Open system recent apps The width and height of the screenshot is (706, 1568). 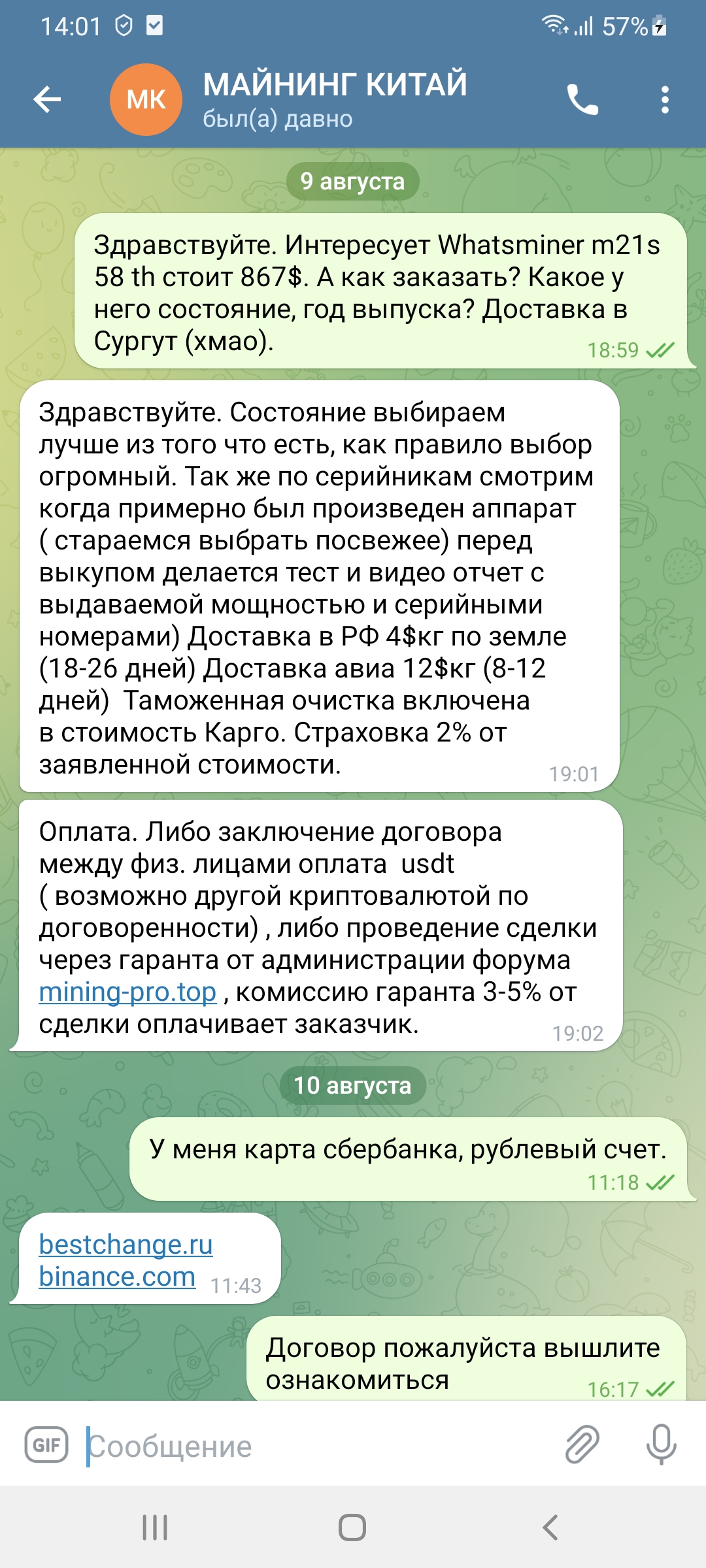point(155,1527)
